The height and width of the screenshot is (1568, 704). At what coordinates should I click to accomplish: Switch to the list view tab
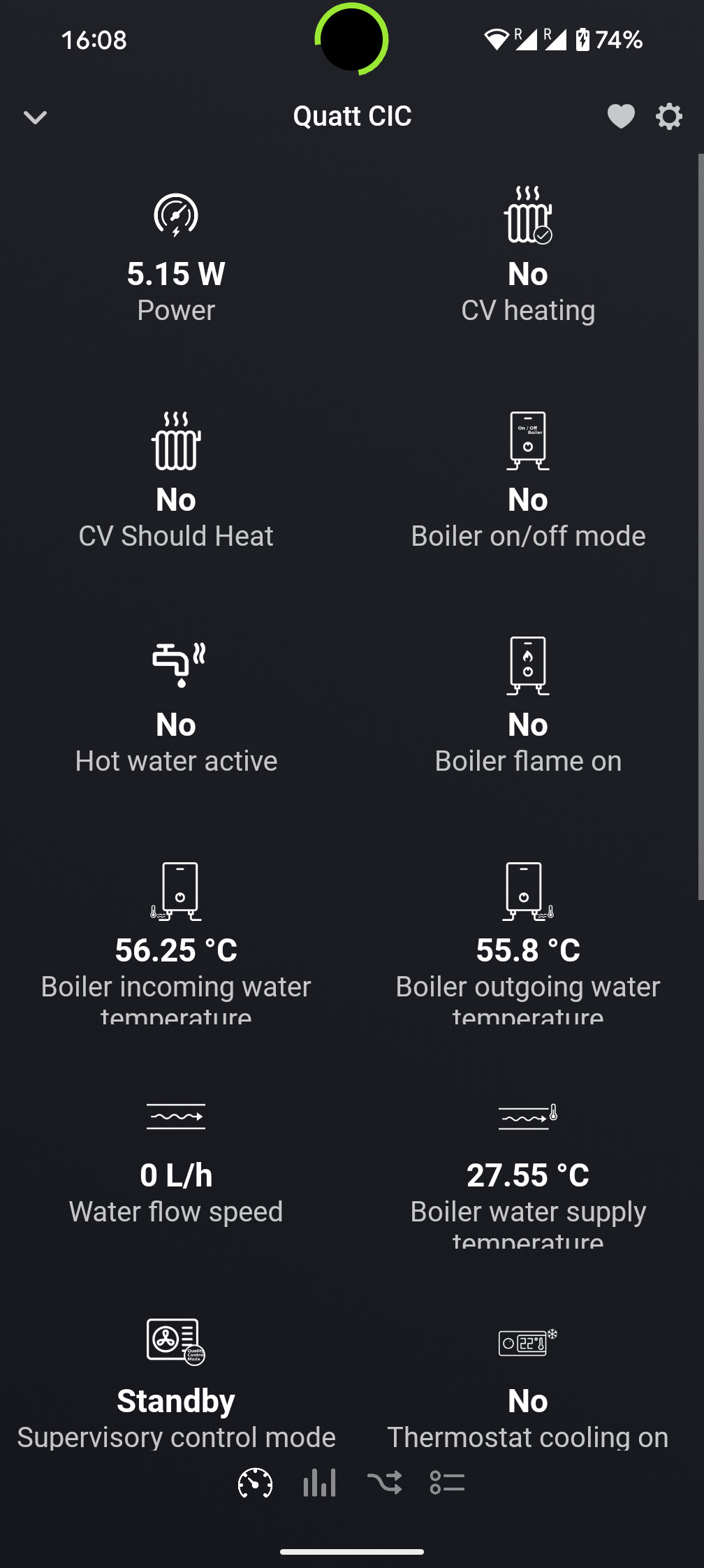[448, 1483]
